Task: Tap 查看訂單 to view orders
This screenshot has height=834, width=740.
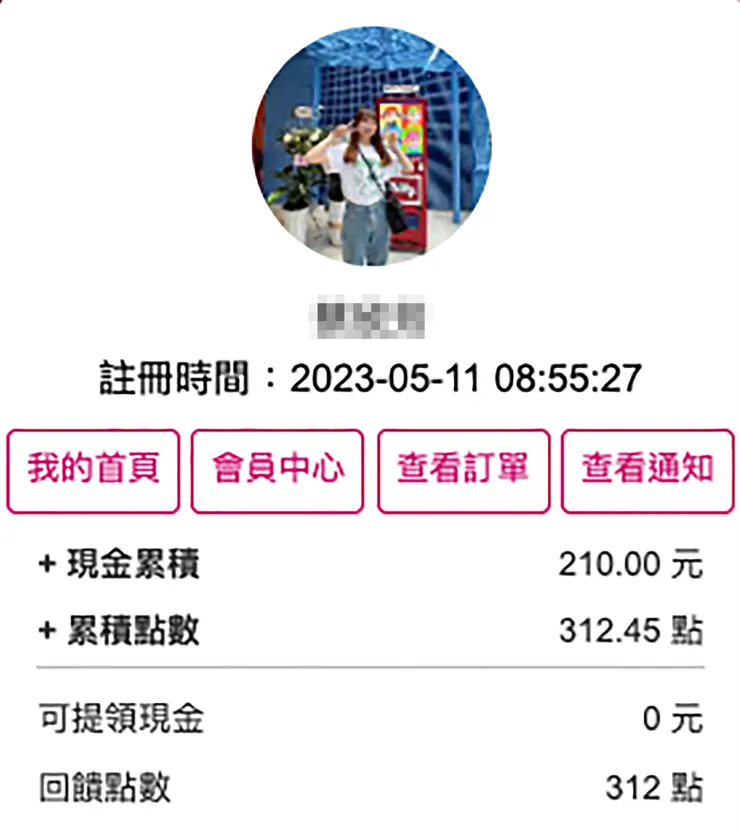Action: tap(463, 471)
